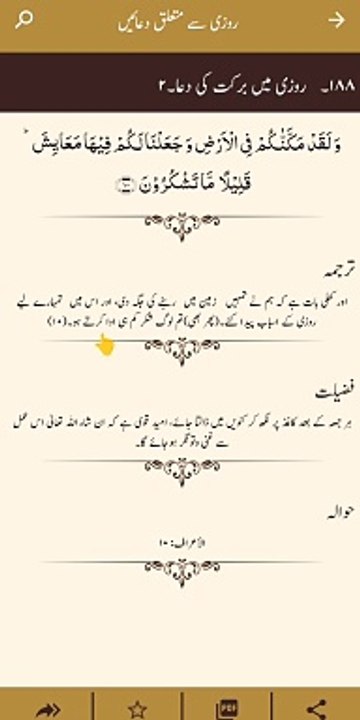
Task: Mark this dua as favorite with star
Action: (x=137, y=709)
